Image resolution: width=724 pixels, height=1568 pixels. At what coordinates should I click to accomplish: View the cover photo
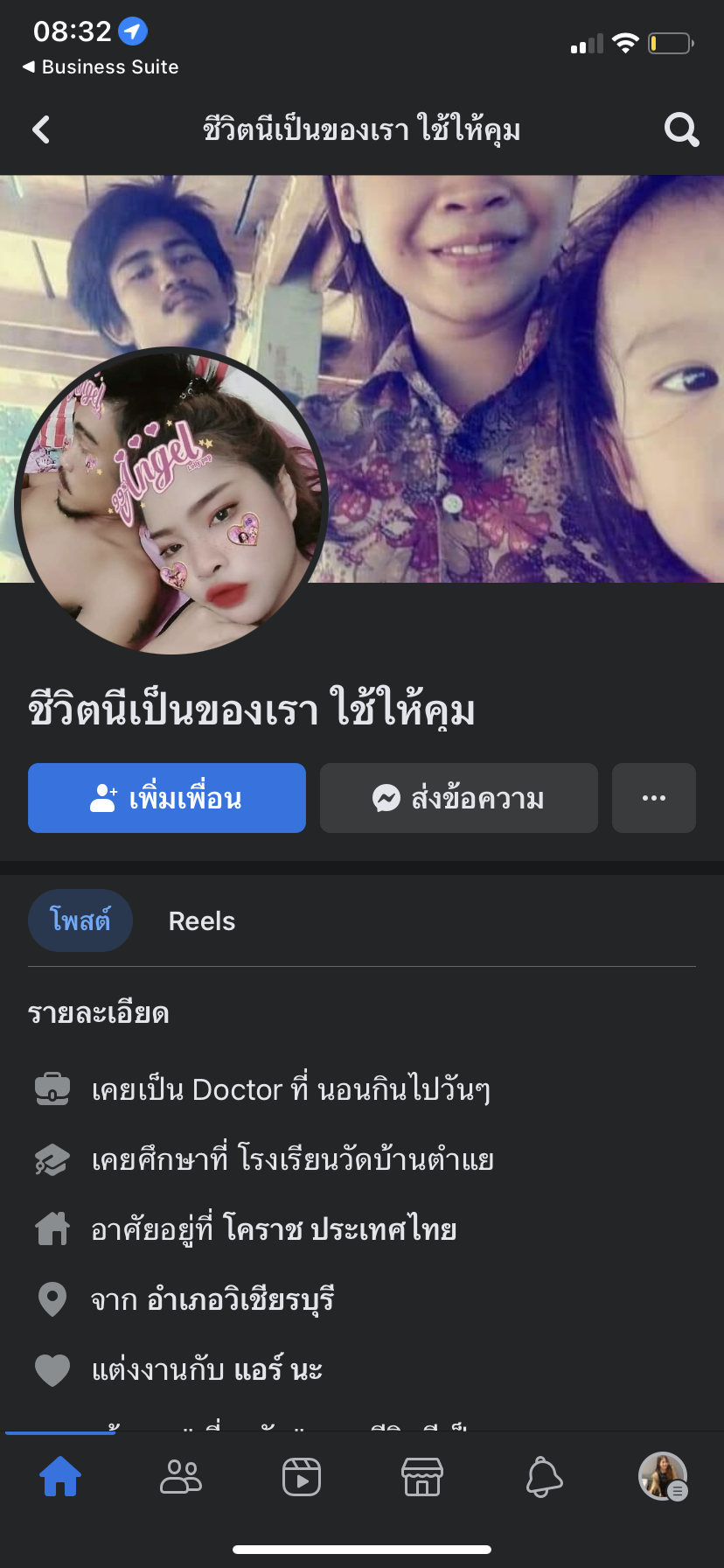point(525,350)
